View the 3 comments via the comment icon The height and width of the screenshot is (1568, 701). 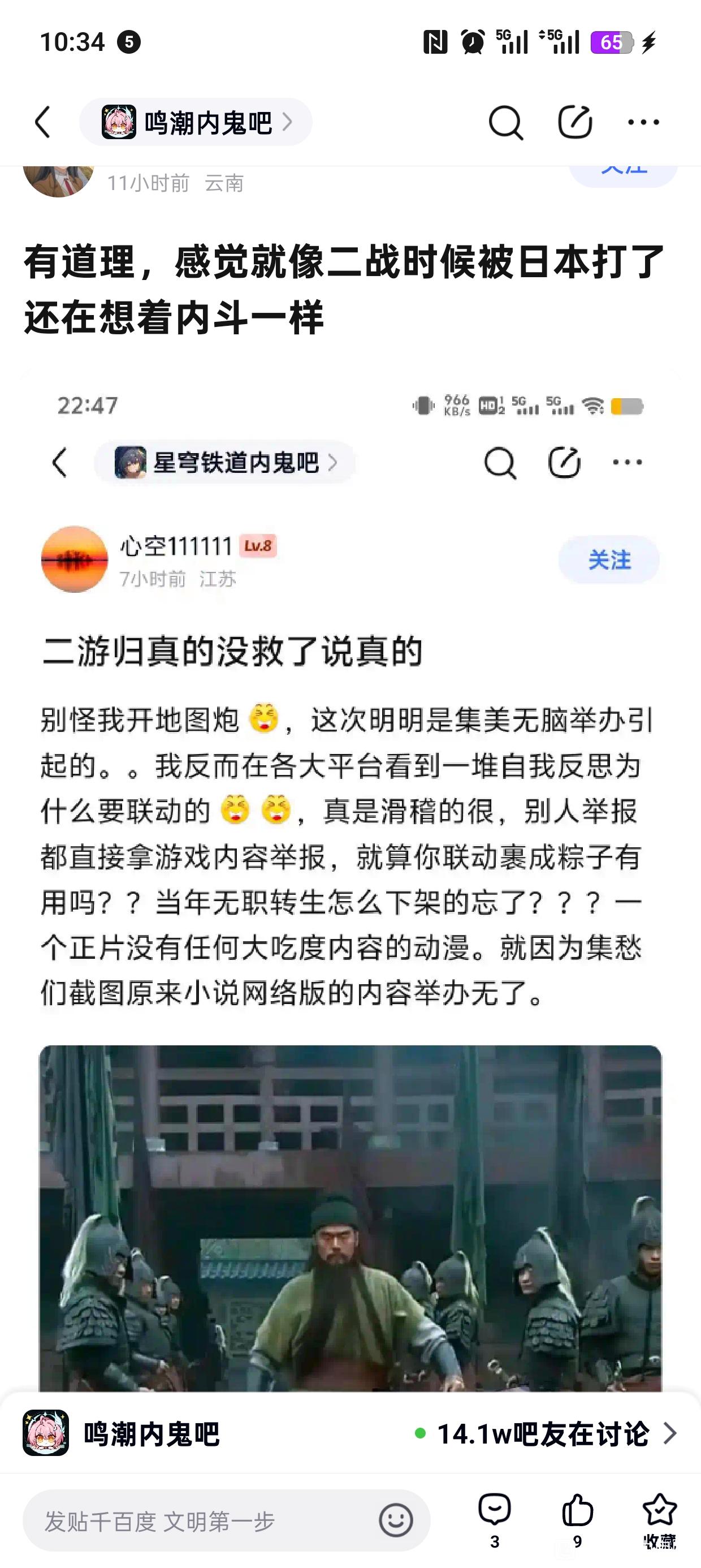[x=495, y=1520]
